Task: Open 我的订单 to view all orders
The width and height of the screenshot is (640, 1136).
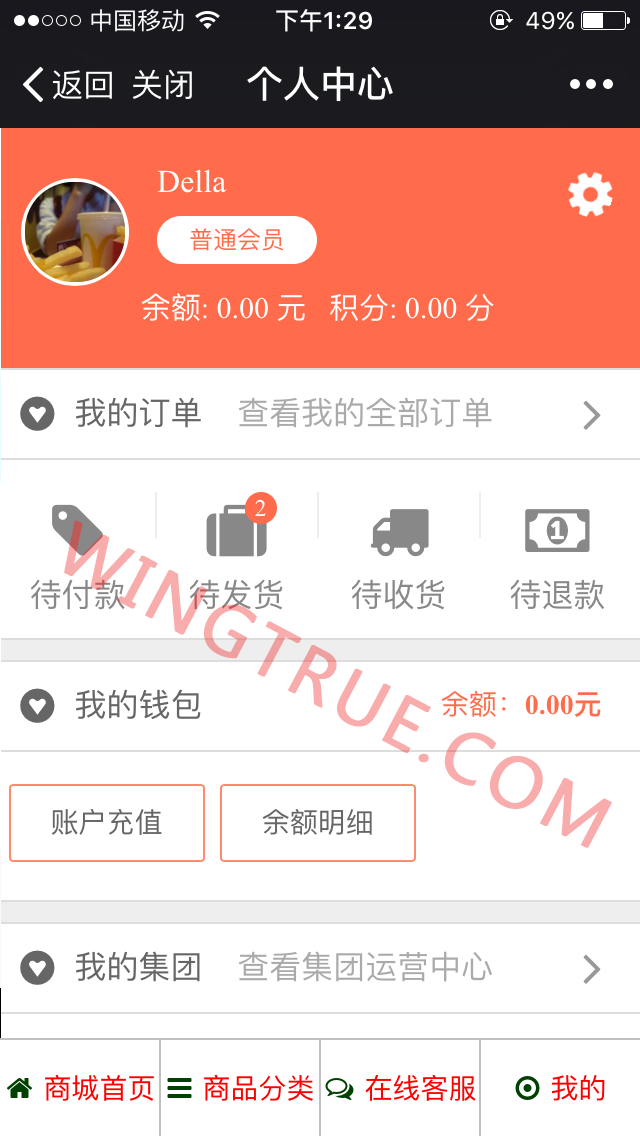Action: pyautogui.click(x=320, y=414)
